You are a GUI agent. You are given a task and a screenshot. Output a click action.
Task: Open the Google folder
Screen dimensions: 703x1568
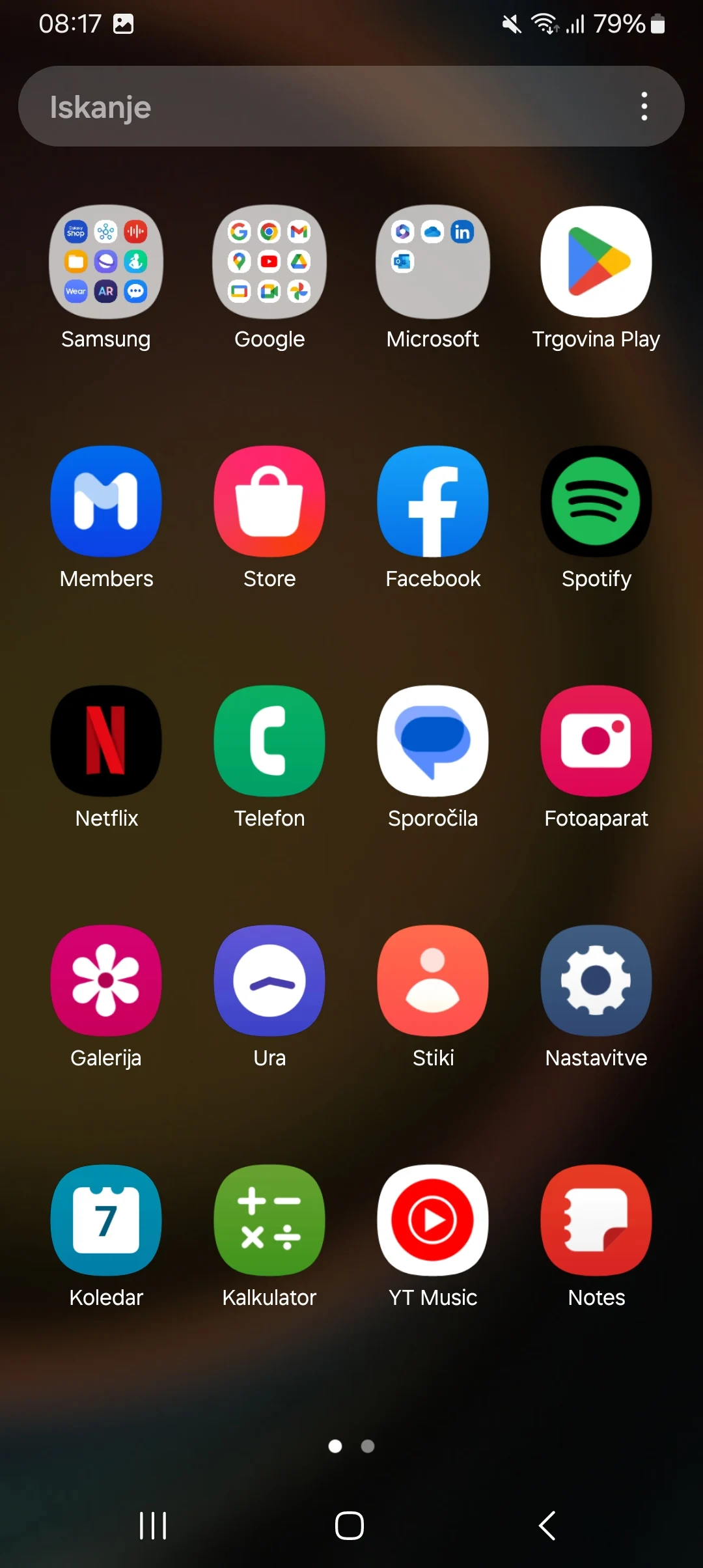269,262
